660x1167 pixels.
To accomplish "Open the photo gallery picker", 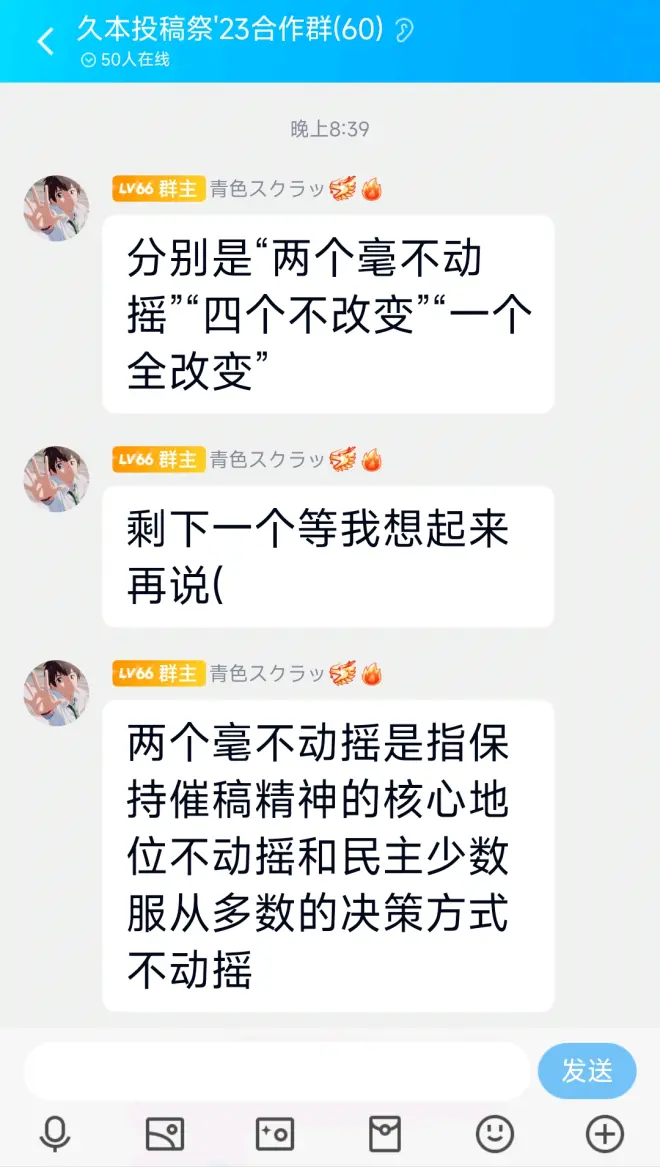I will tap(165, 1134).
